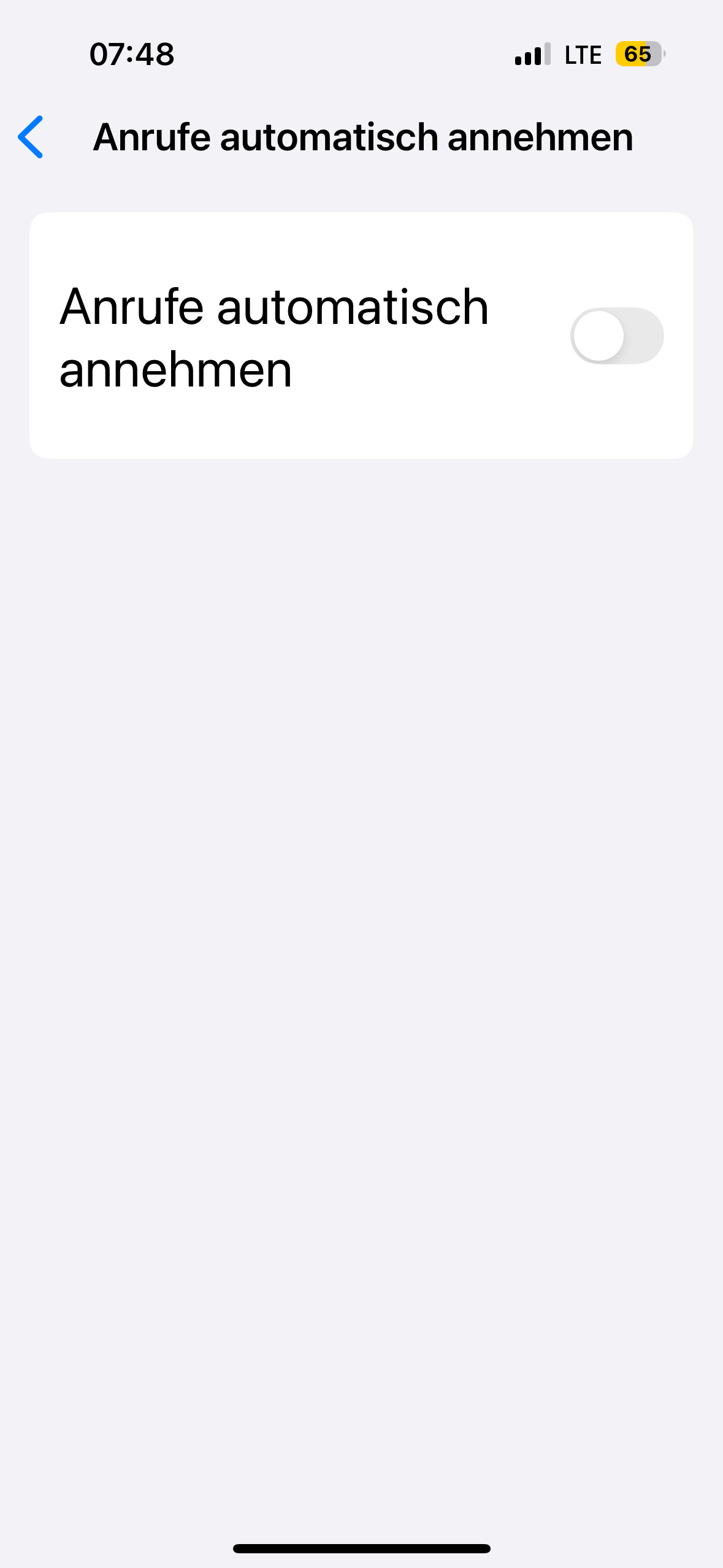Enable the Anrufe automatisch annehmen switch
Viewport: 723px width, 1568px height.
click(616, 336)
